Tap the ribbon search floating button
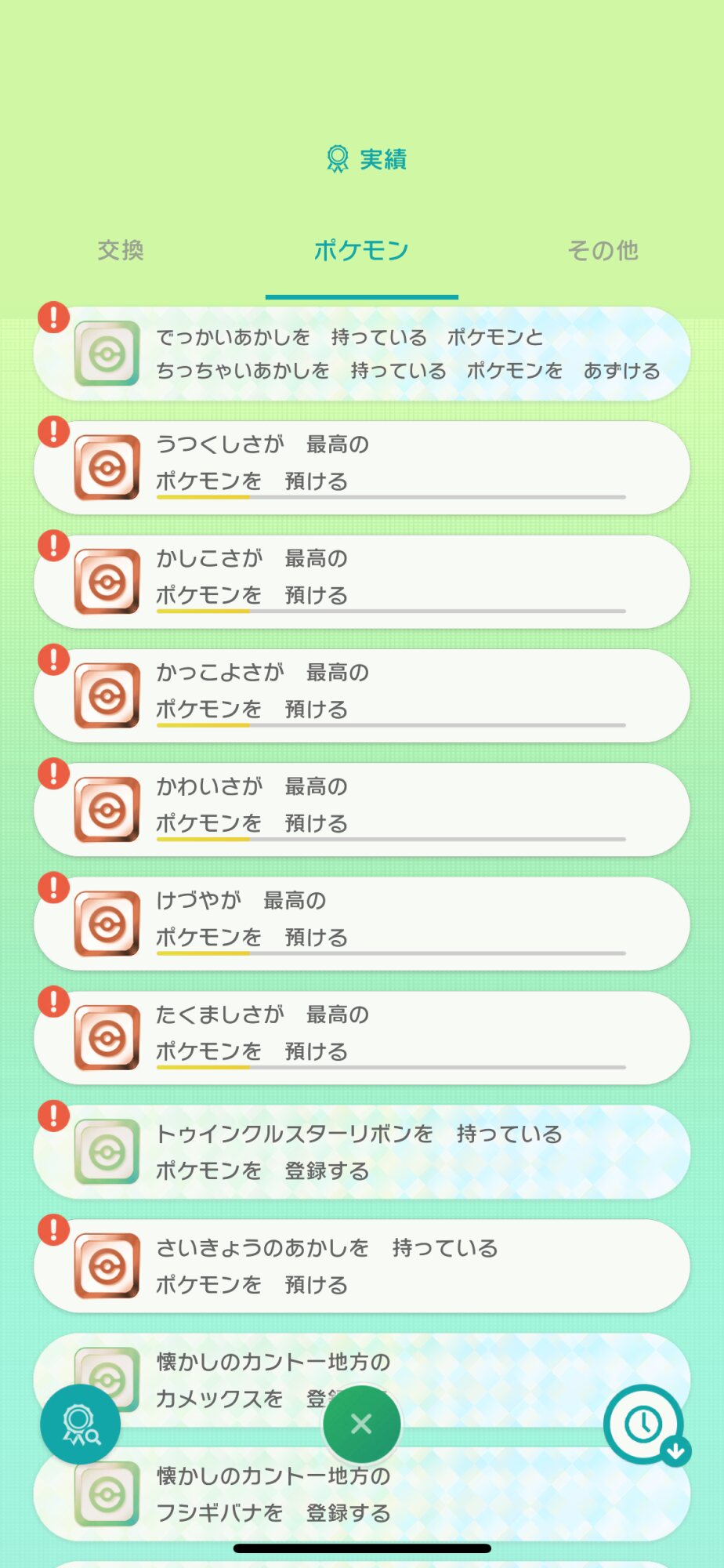Screen dimensions: 724x1568 pyautogui.click(x=80, y=1424)
